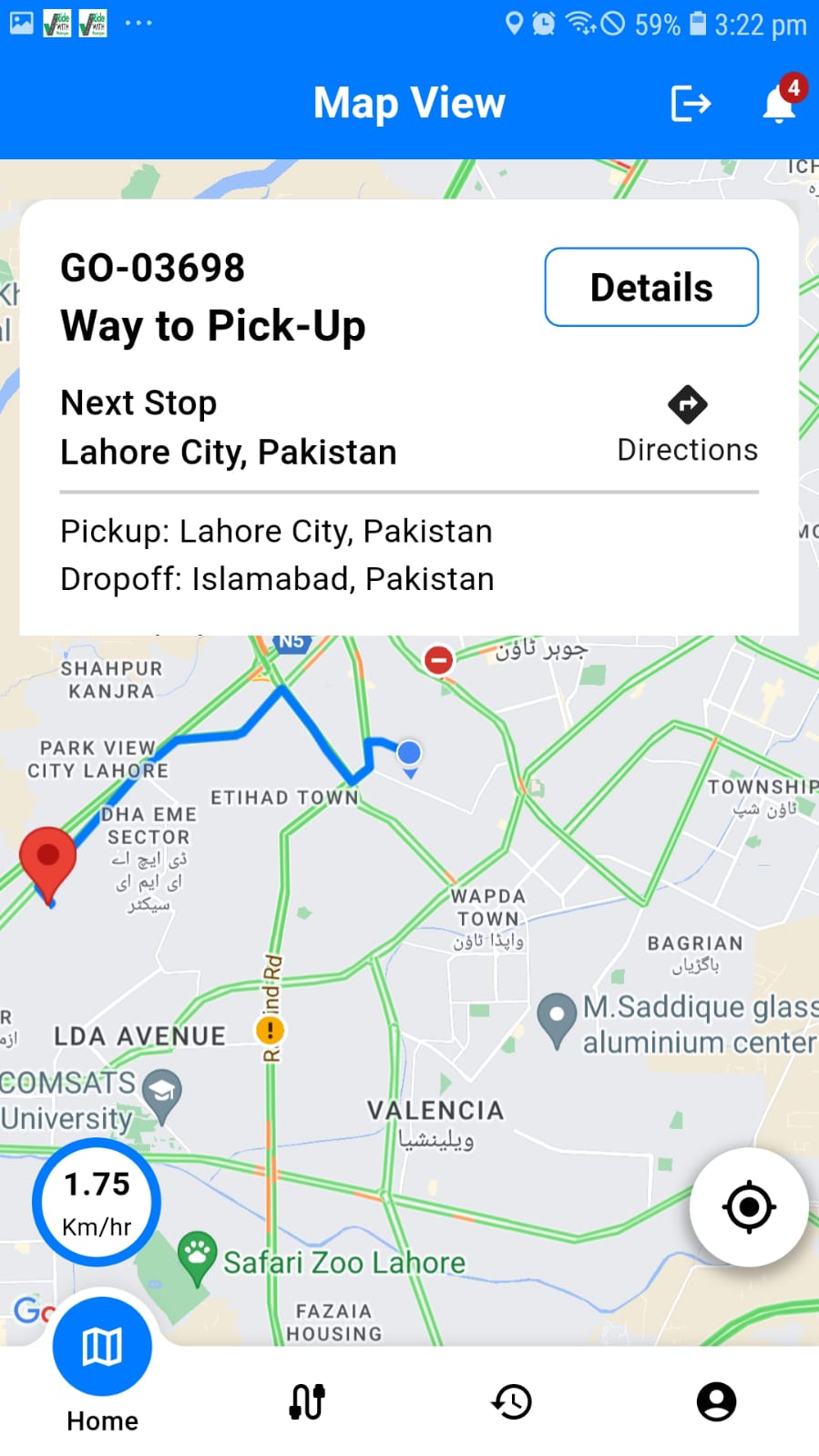Tap the red road-closure icon on map
This screenshot has width=819, height=1456.
click(437, 660)
